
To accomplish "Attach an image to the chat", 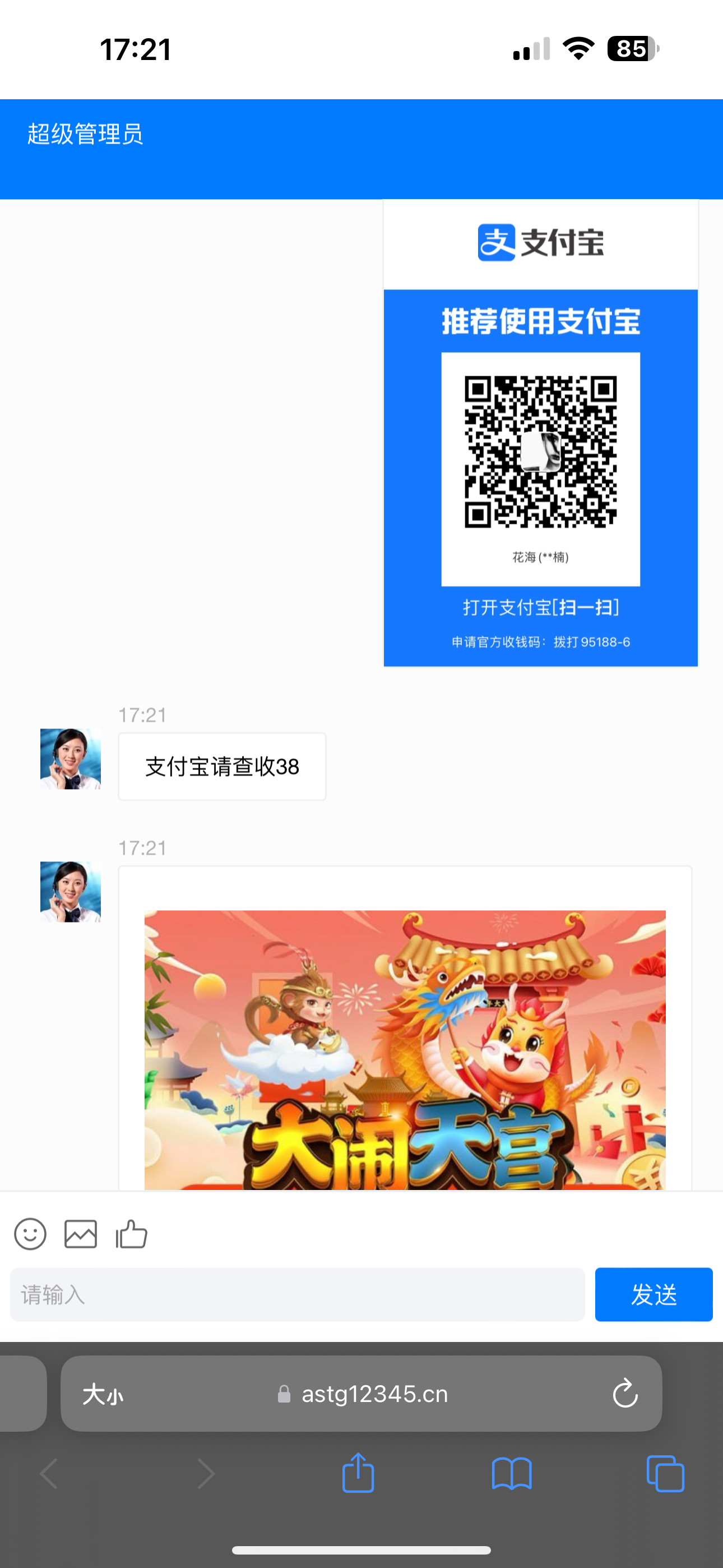I will [81, 1234].
